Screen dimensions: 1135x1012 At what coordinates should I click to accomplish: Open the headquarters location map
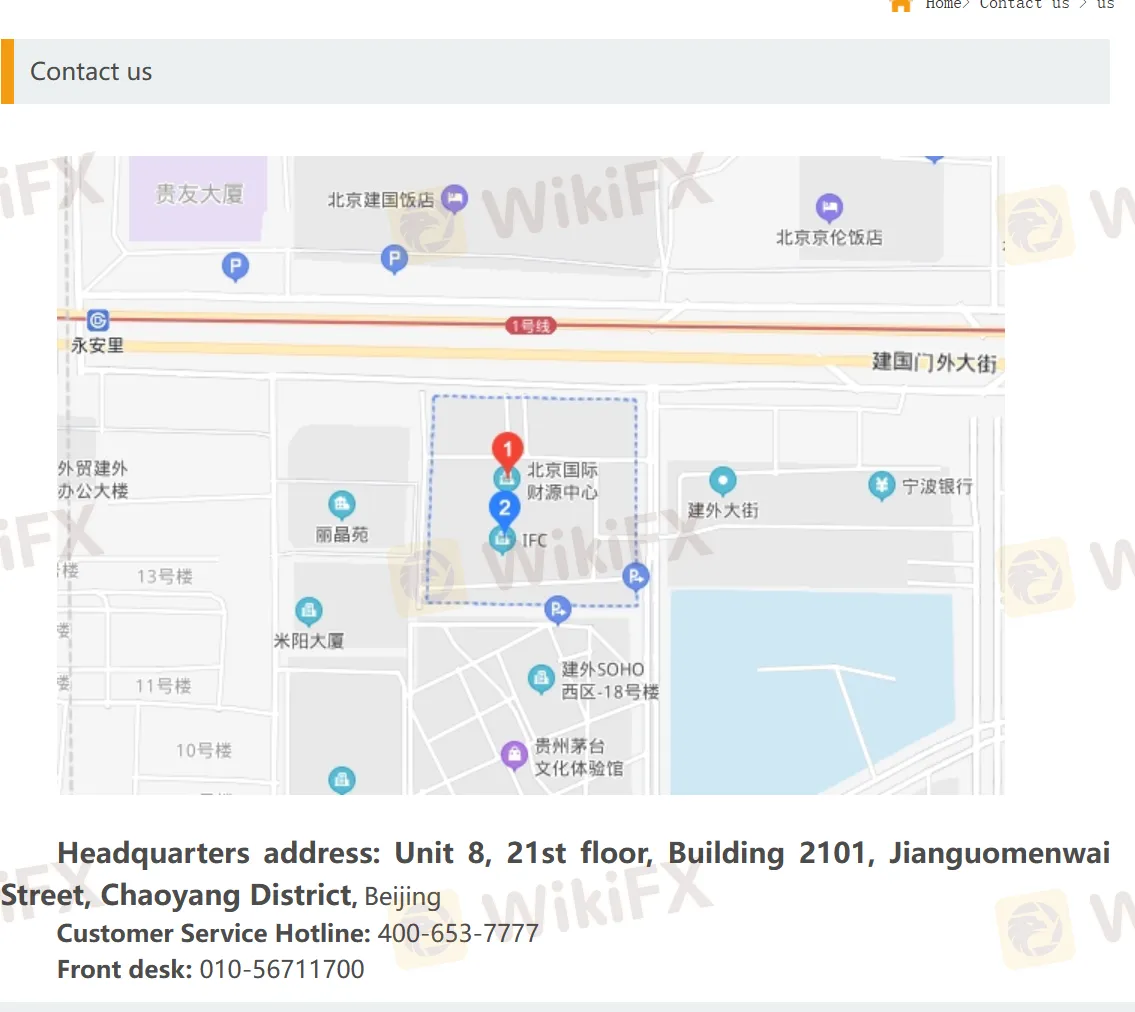pyautogui.click(x=530, y=475)
